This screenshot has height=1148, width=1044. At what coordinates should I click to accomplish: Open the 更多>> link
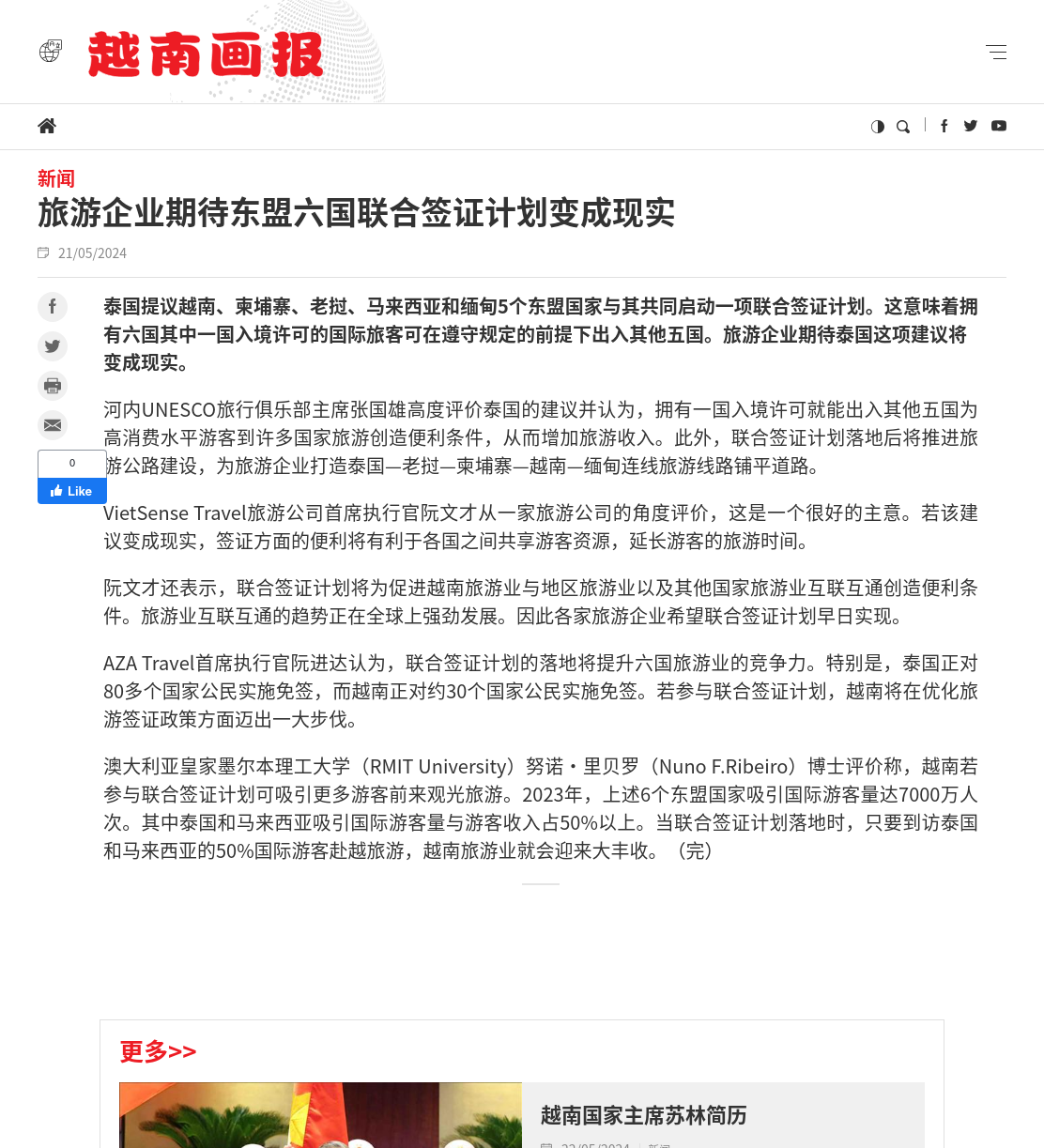click(x=158, y=1051)
